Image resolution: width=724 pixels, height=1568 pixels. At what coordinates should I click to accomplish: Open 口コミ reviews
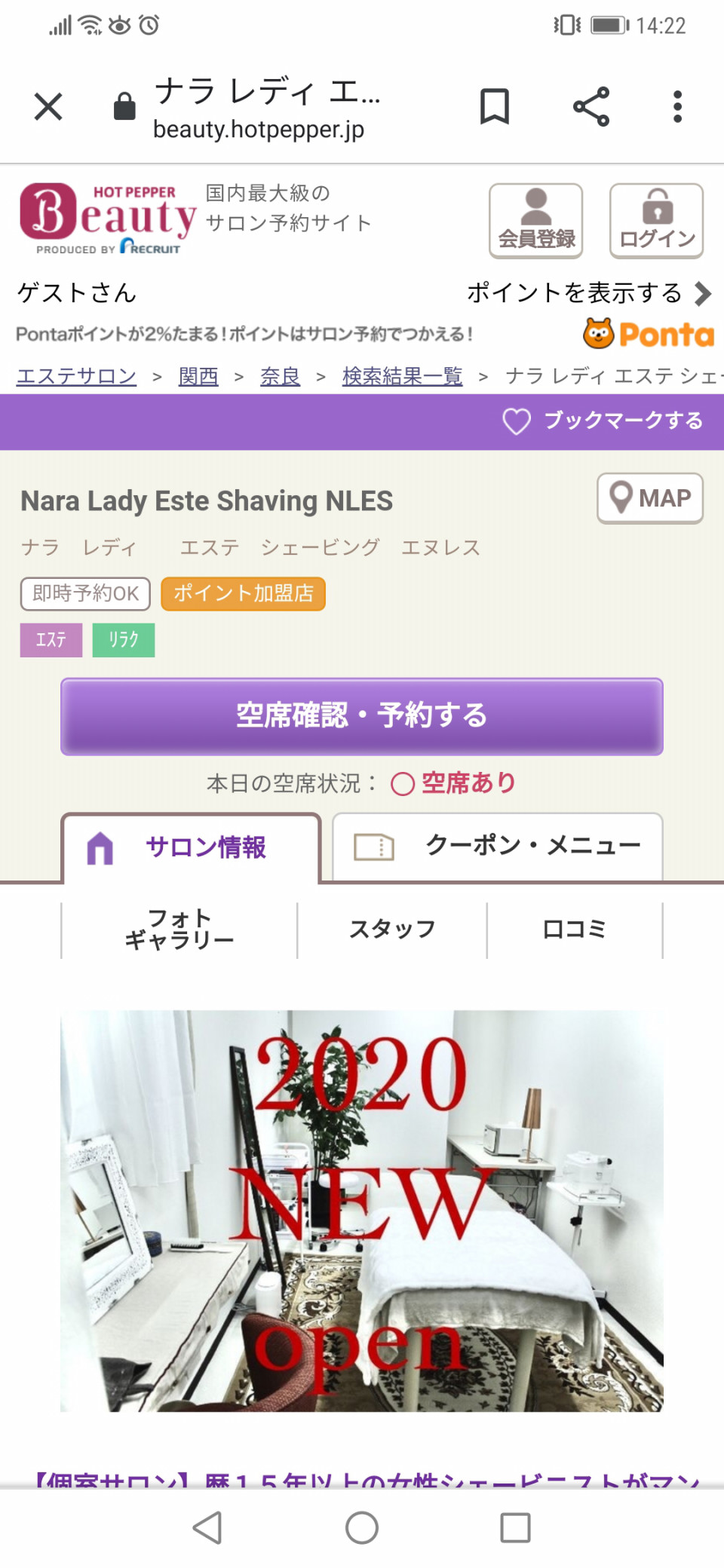click(x=575, y=929)
